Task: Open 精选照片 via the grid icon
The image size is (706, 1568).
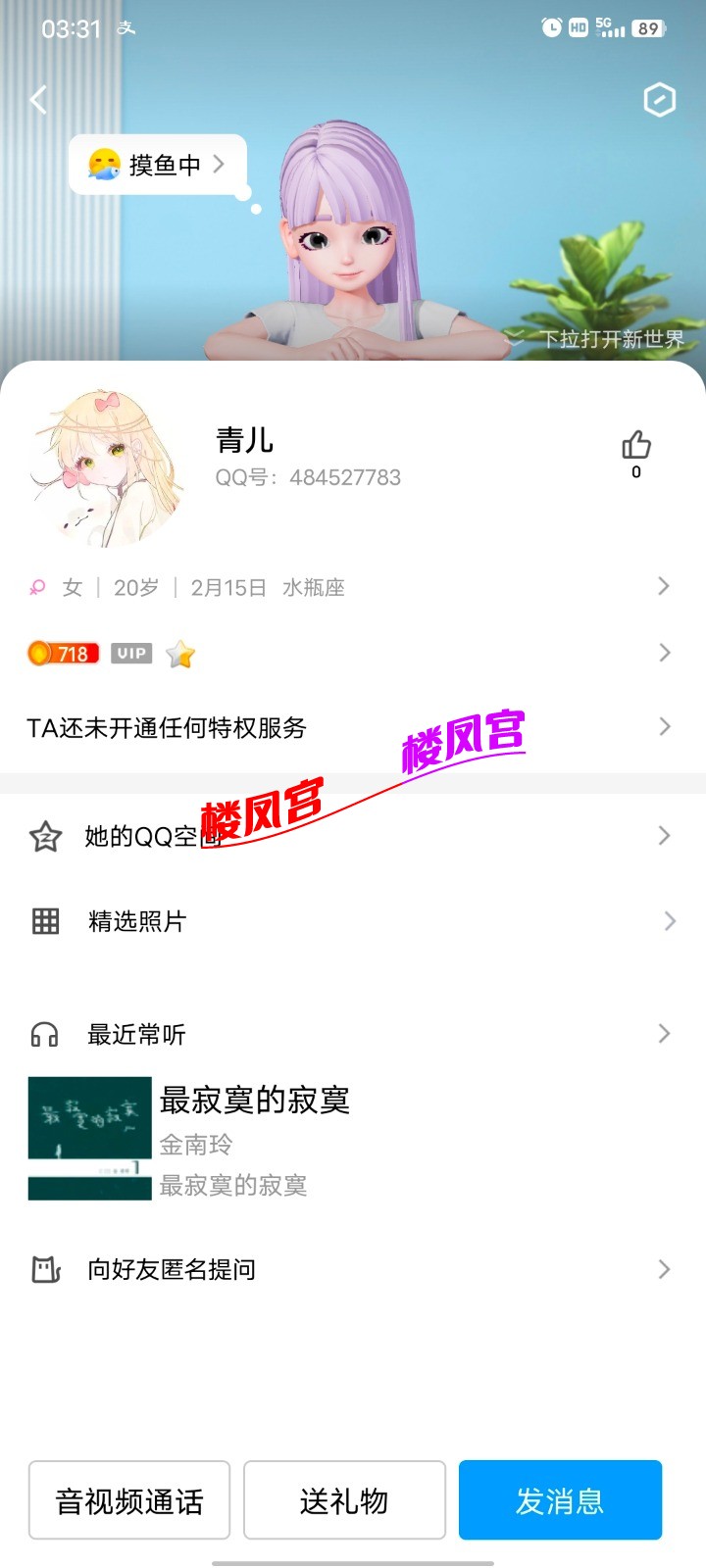Action: (x=44, y=920)
